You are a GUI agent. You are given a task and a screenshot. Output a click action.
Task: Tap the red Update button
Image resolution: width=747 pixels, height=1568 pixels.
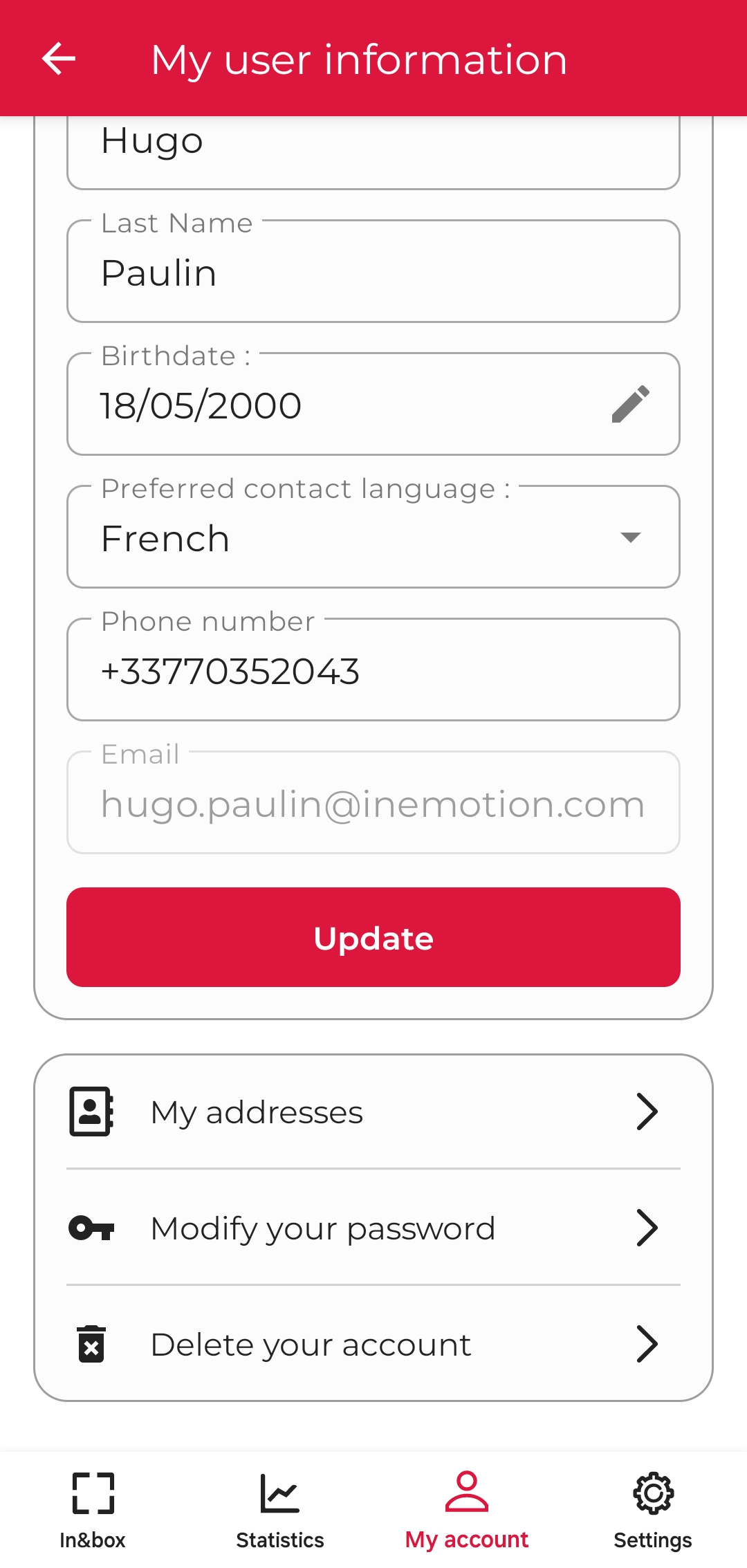373,937
